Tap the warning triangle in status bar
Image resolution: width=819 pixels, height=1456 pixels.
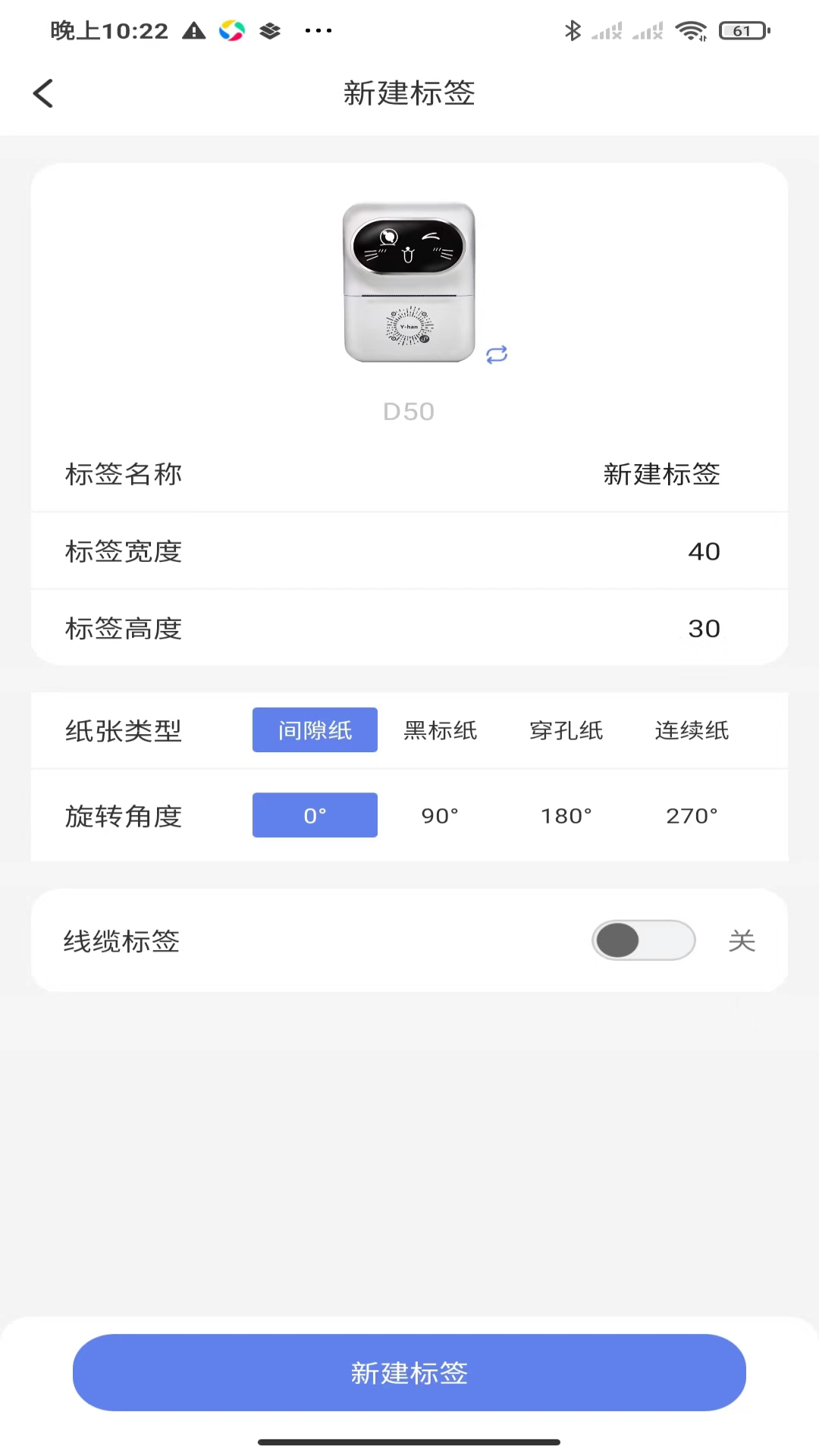195,30
